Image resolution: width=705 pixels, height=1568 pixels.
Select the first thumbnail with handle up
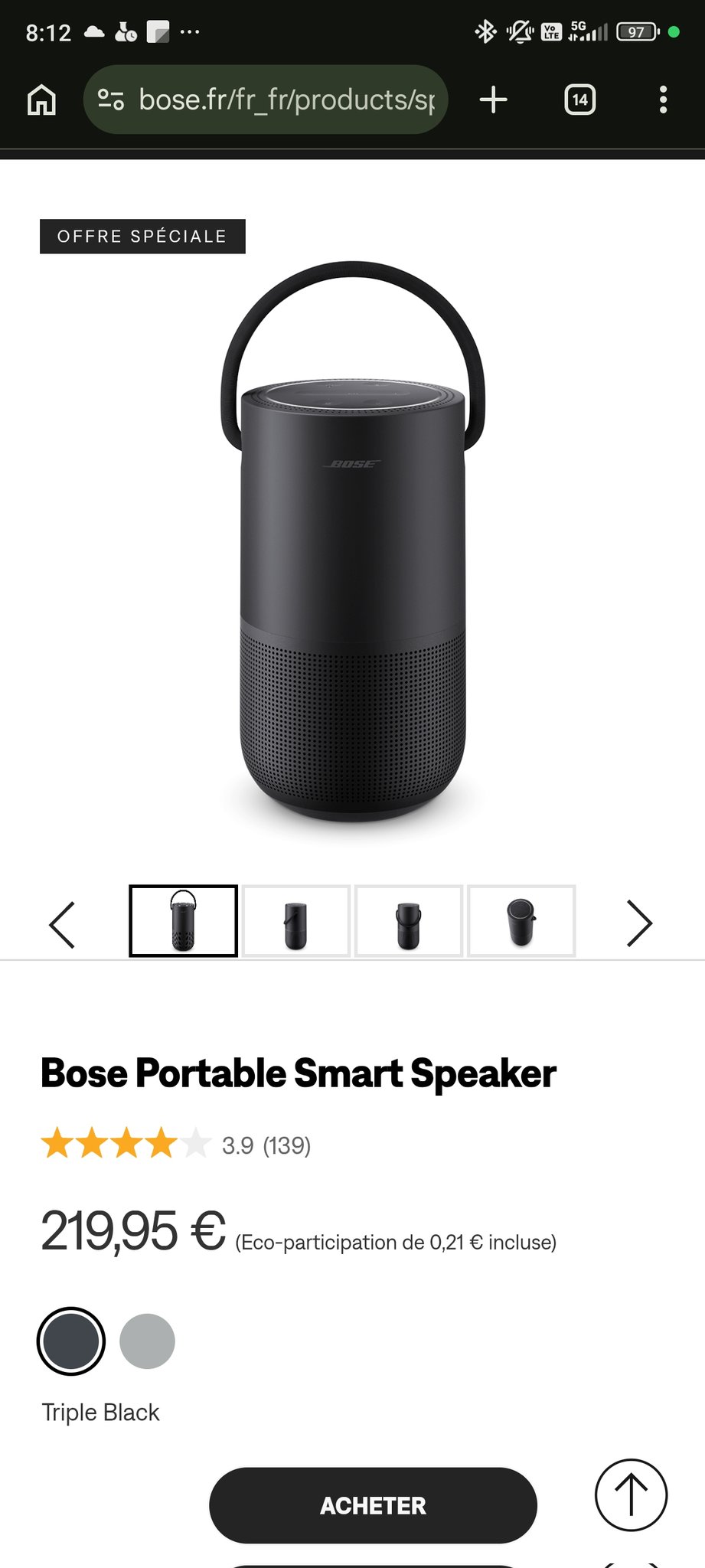click(183, 921)
